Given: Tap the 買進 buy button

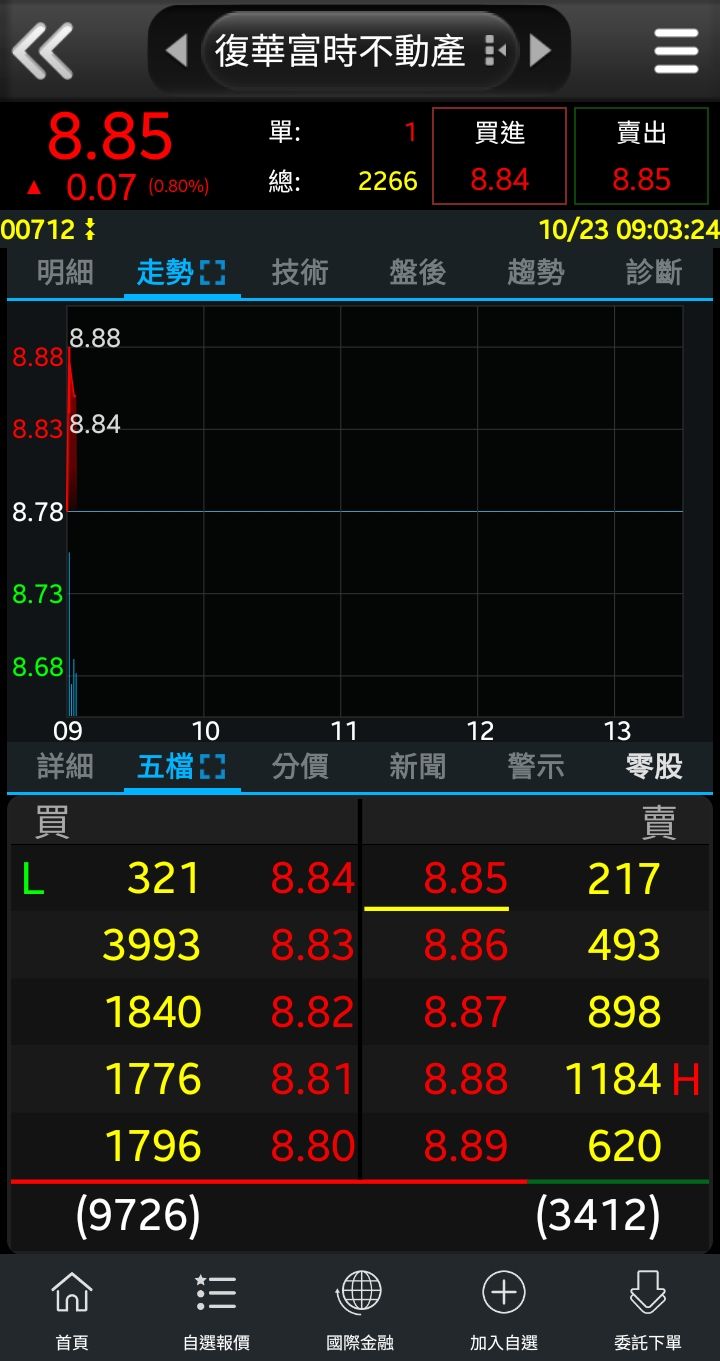Looking at the screenshot, I should coord(499,156).
